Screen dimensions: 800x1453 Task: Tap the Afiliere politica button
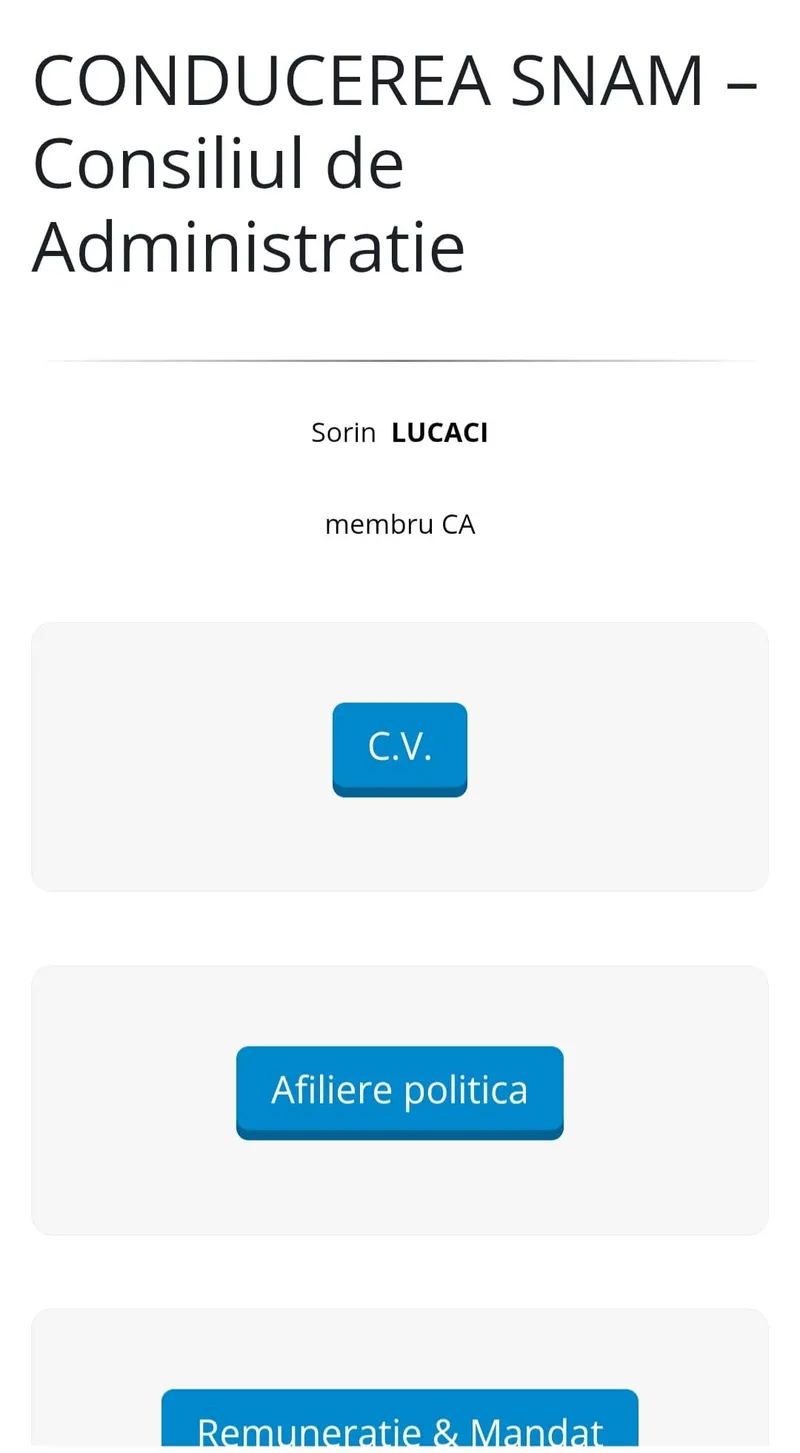coord(400,1092)
